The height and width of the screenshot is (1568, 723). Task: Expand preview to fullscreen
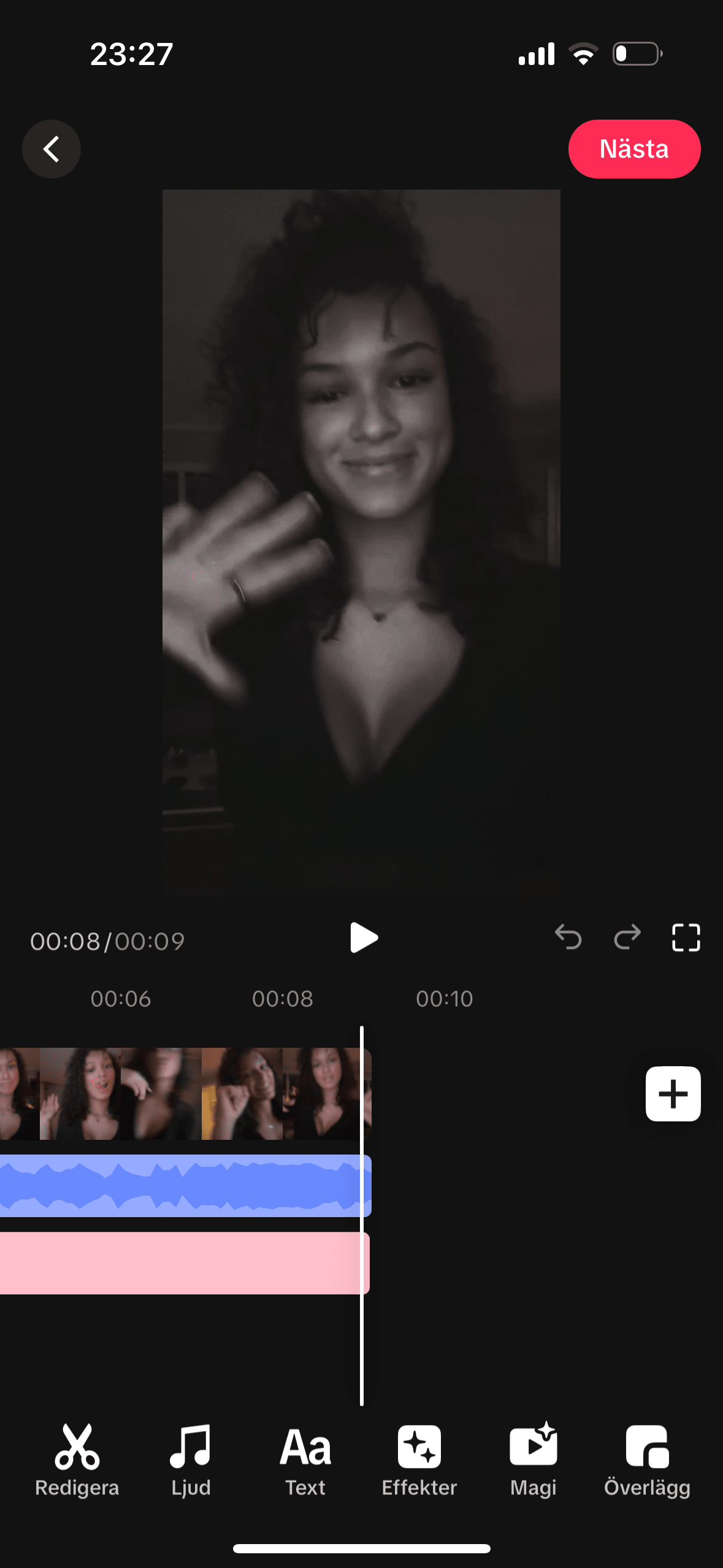coord(686,937)
